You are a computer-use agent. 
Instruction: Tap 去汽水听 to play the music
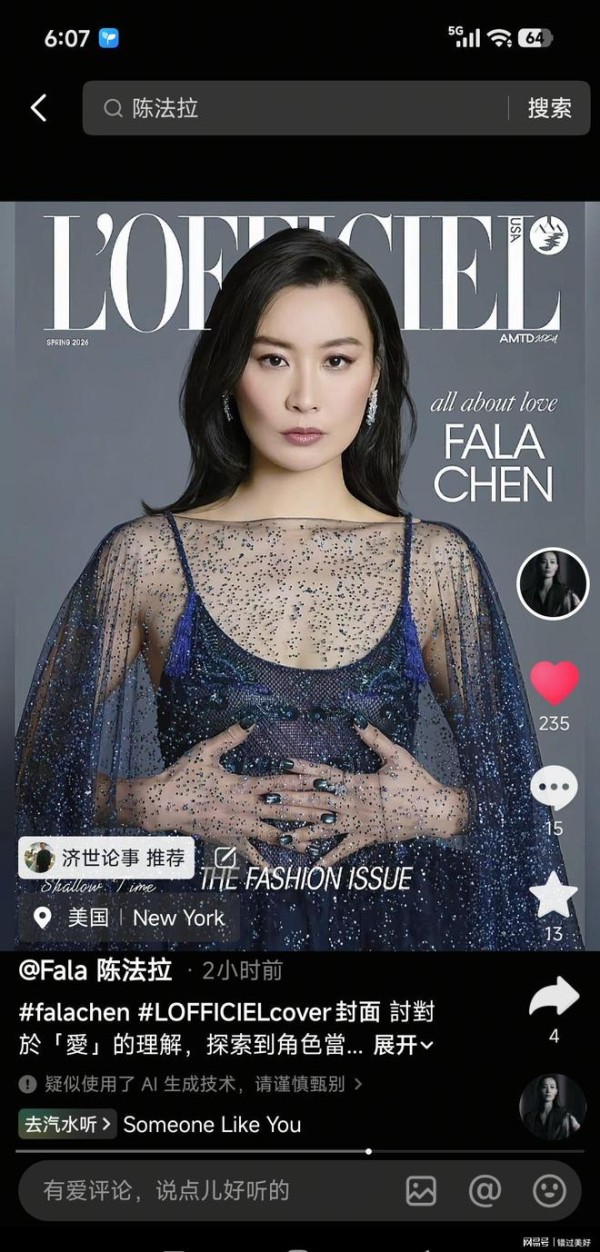(67, 1124)
